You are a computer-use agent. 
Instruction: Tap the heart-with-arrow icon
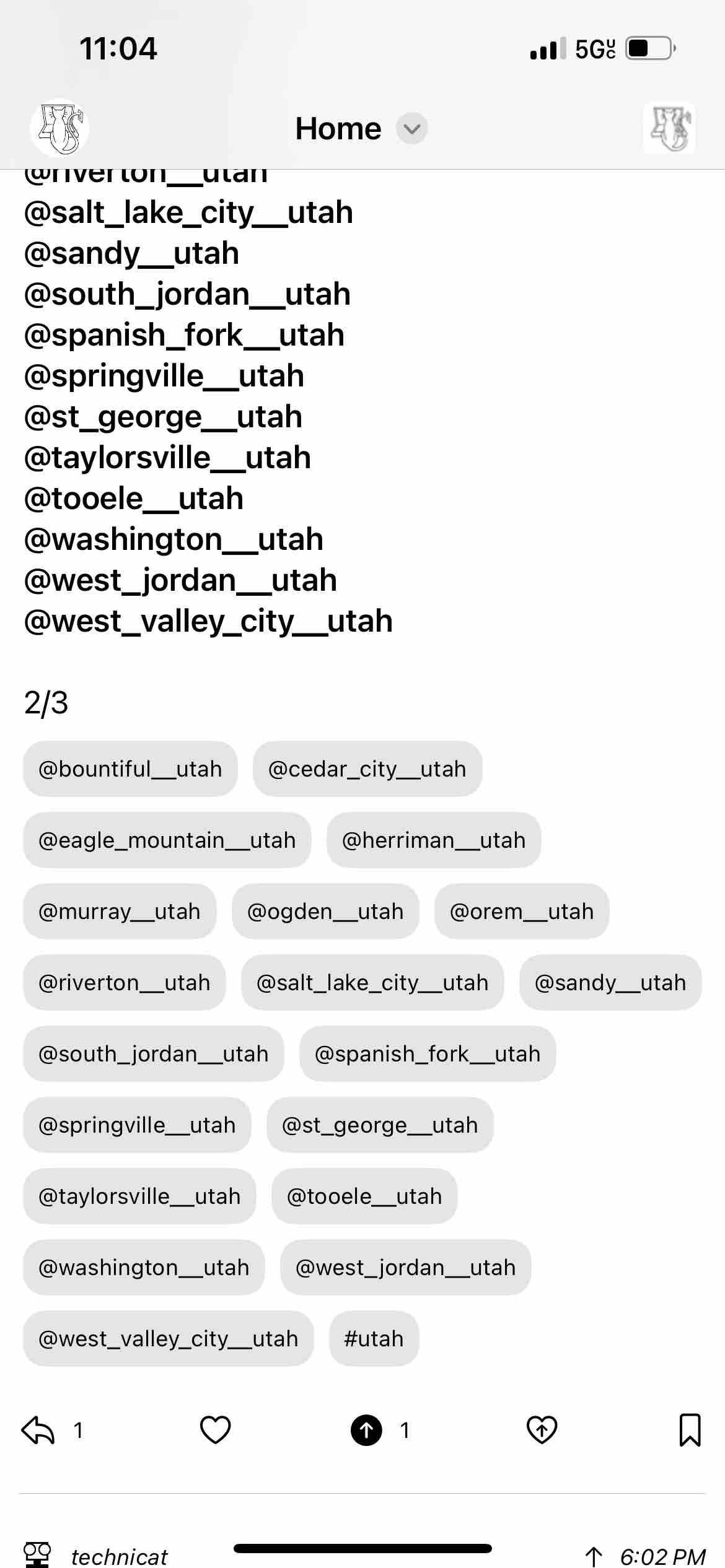tap(542, 1431)
